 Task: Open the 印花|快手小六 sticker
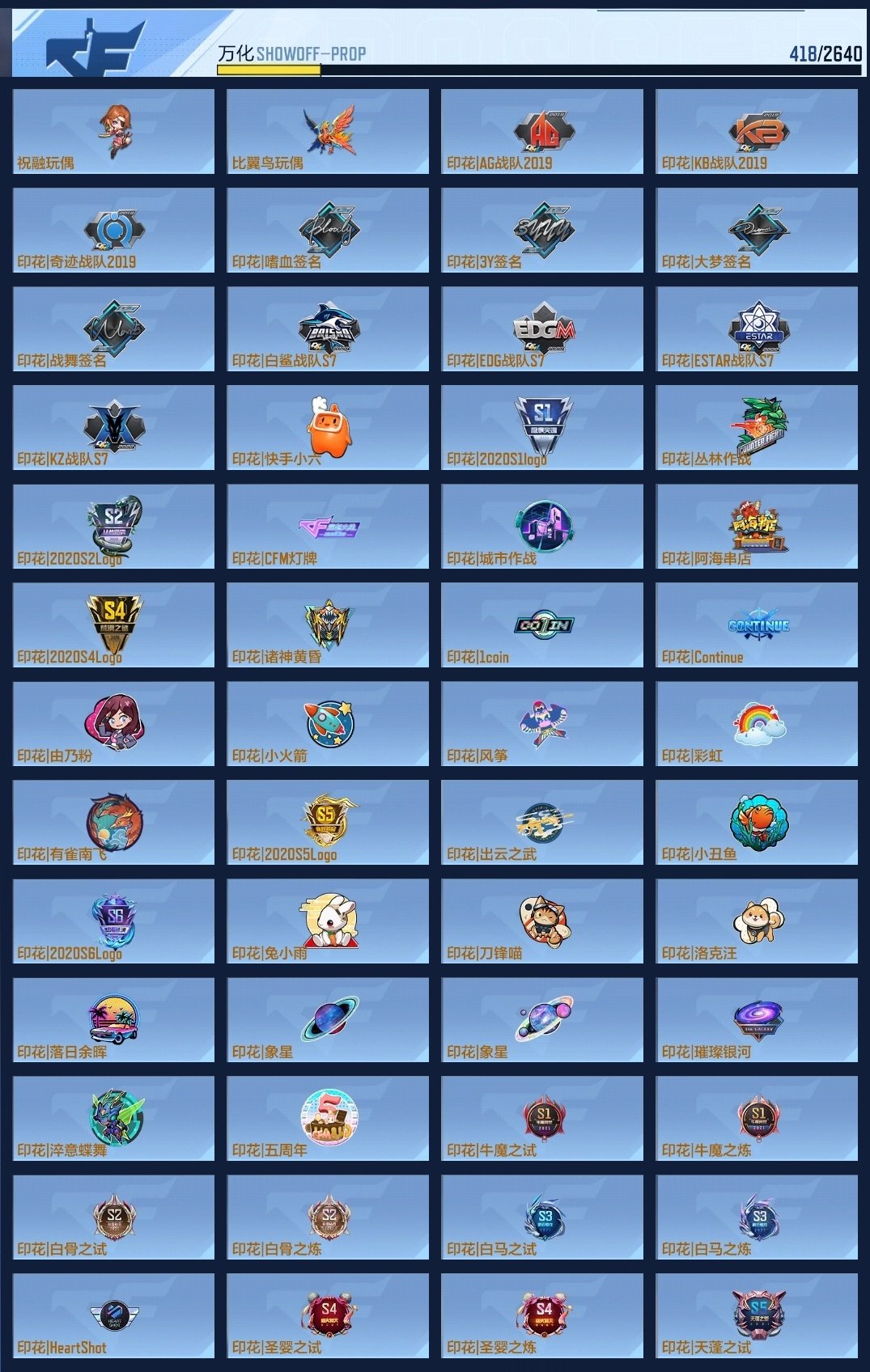click(x=328, y=427)
